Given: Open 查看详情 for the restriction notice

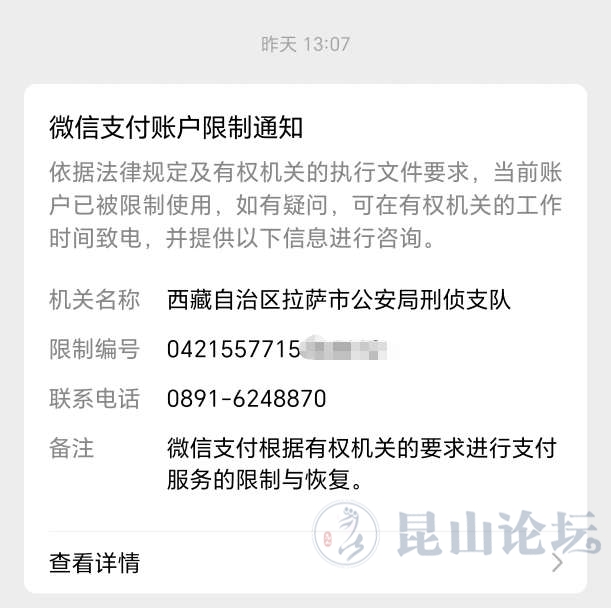Looking at the screenshot, I should [x=95, y=562].
